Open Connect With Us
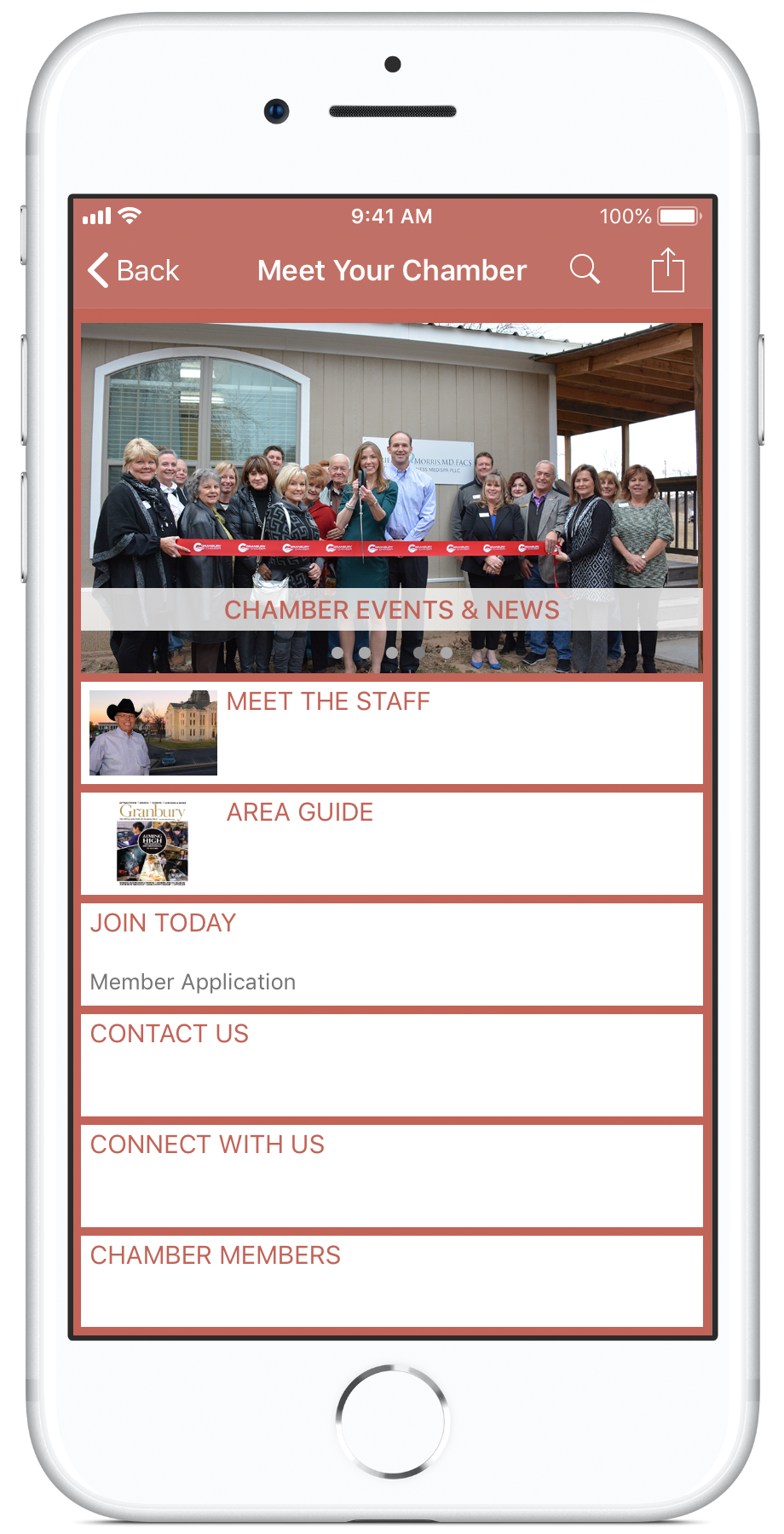This screenshot has height=1534, width=784. tap(392, 1175)
